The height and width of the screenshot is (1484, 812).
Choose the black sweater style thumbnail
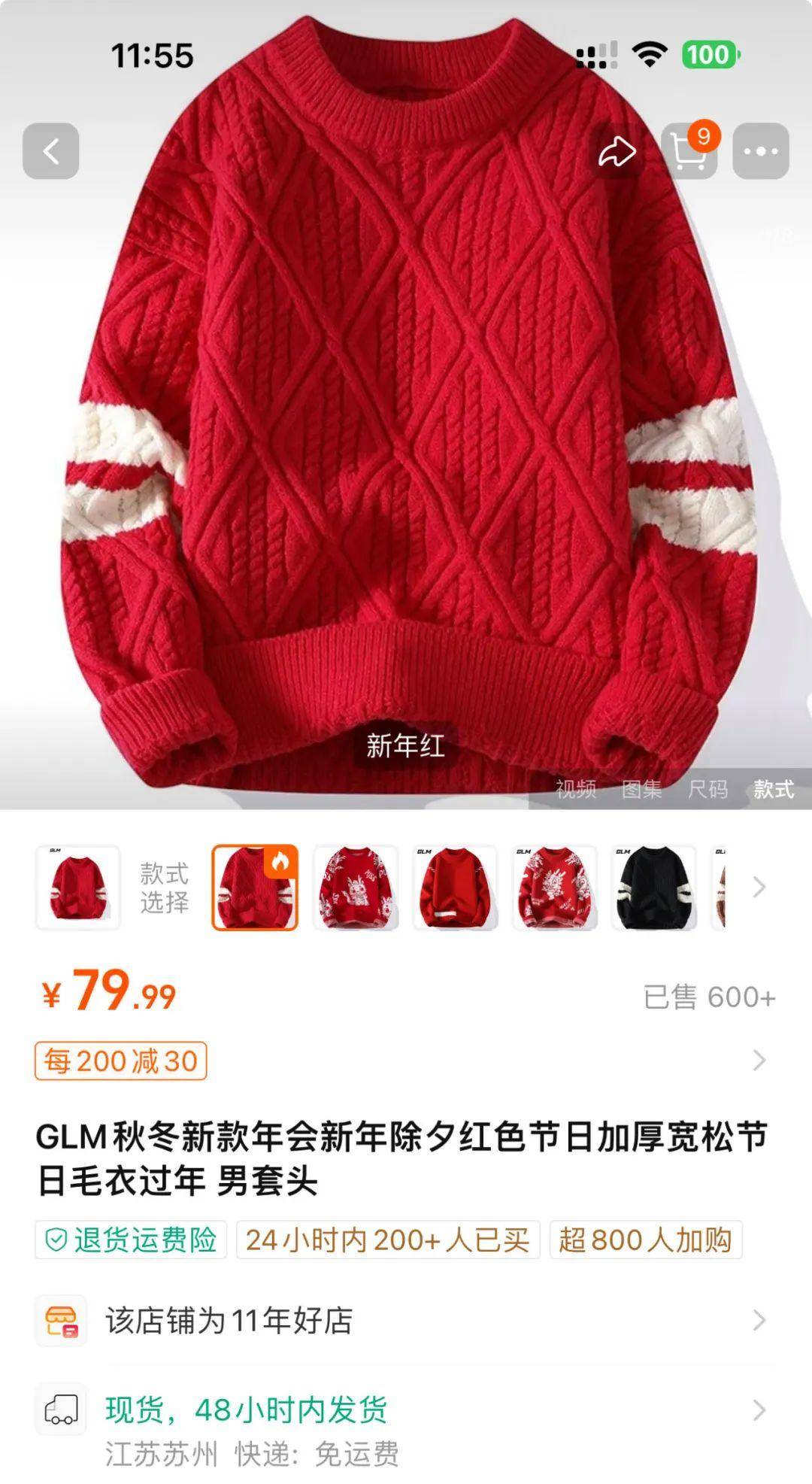[x=653, y=888]
